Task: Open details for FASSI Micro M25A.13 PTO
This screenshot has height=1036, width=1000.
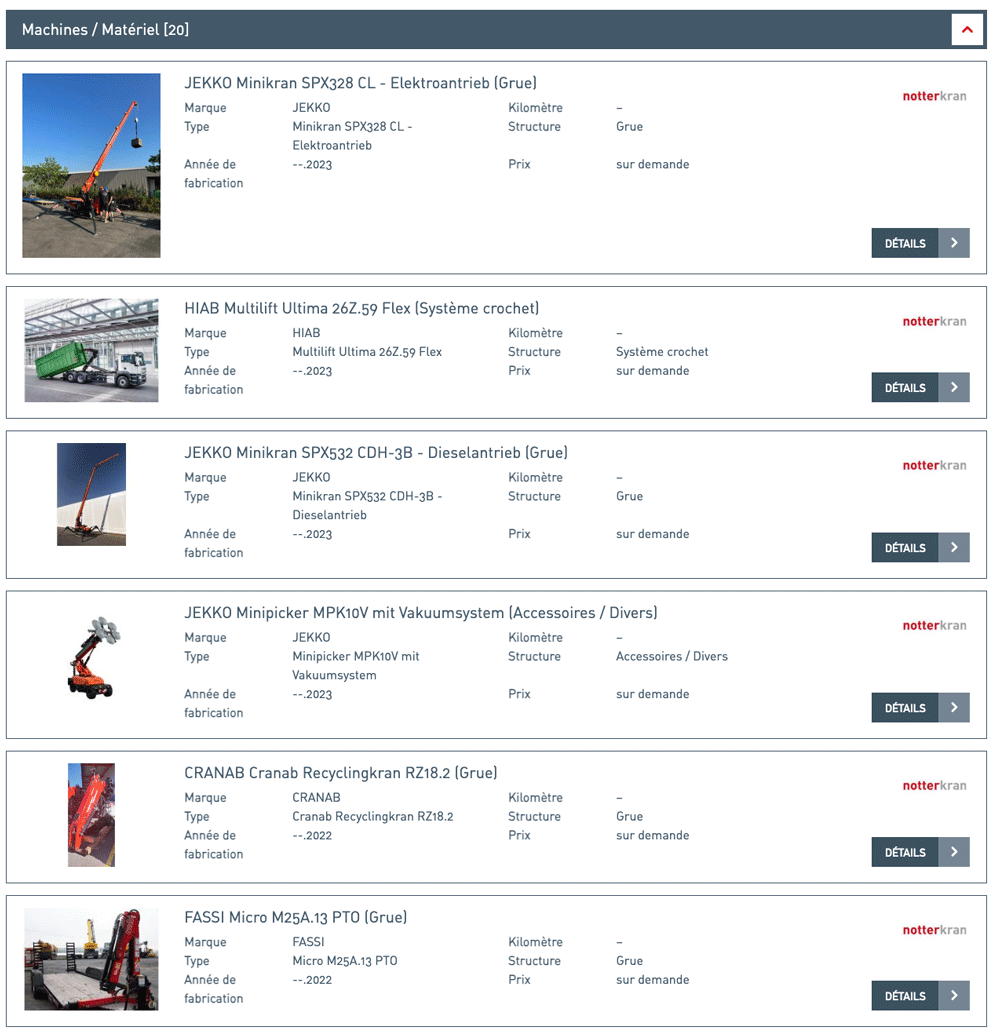Action: 920,996
